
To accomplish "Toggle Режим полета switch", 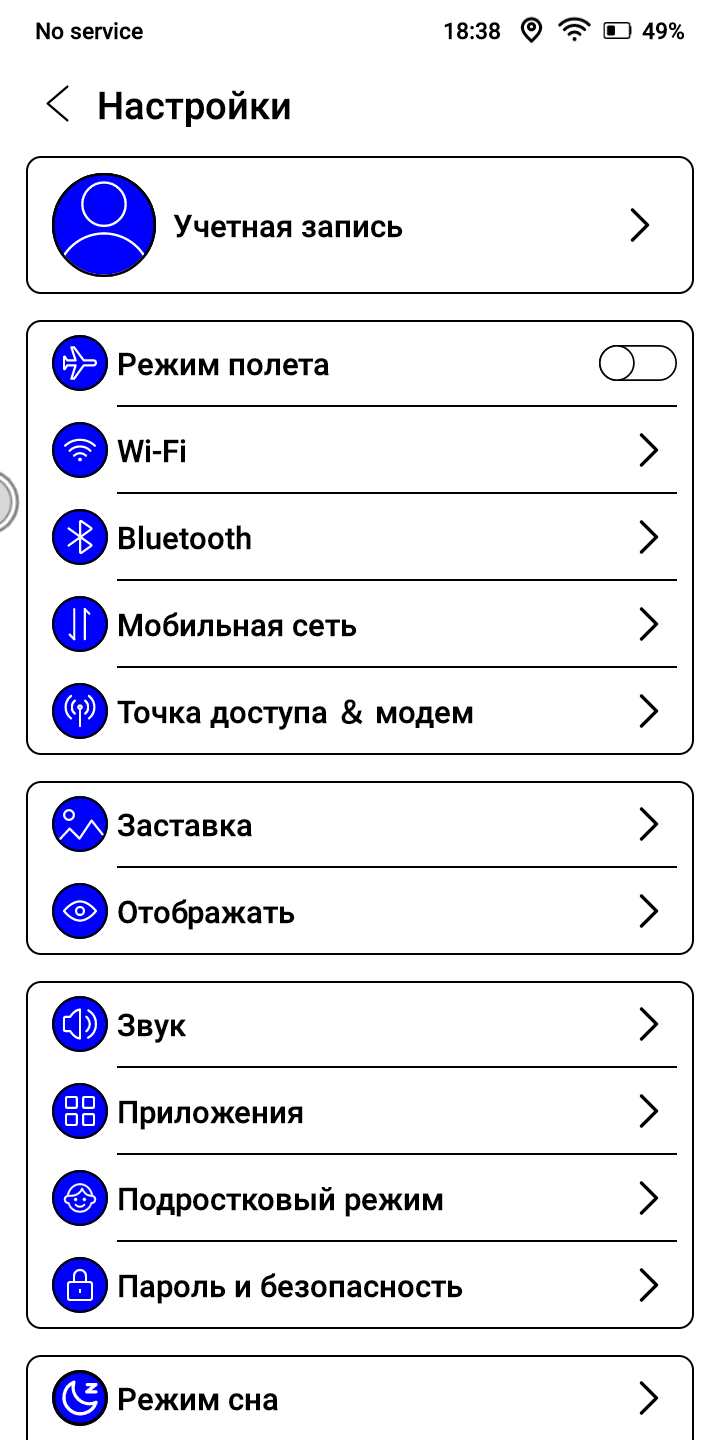I will click(637, 364).
